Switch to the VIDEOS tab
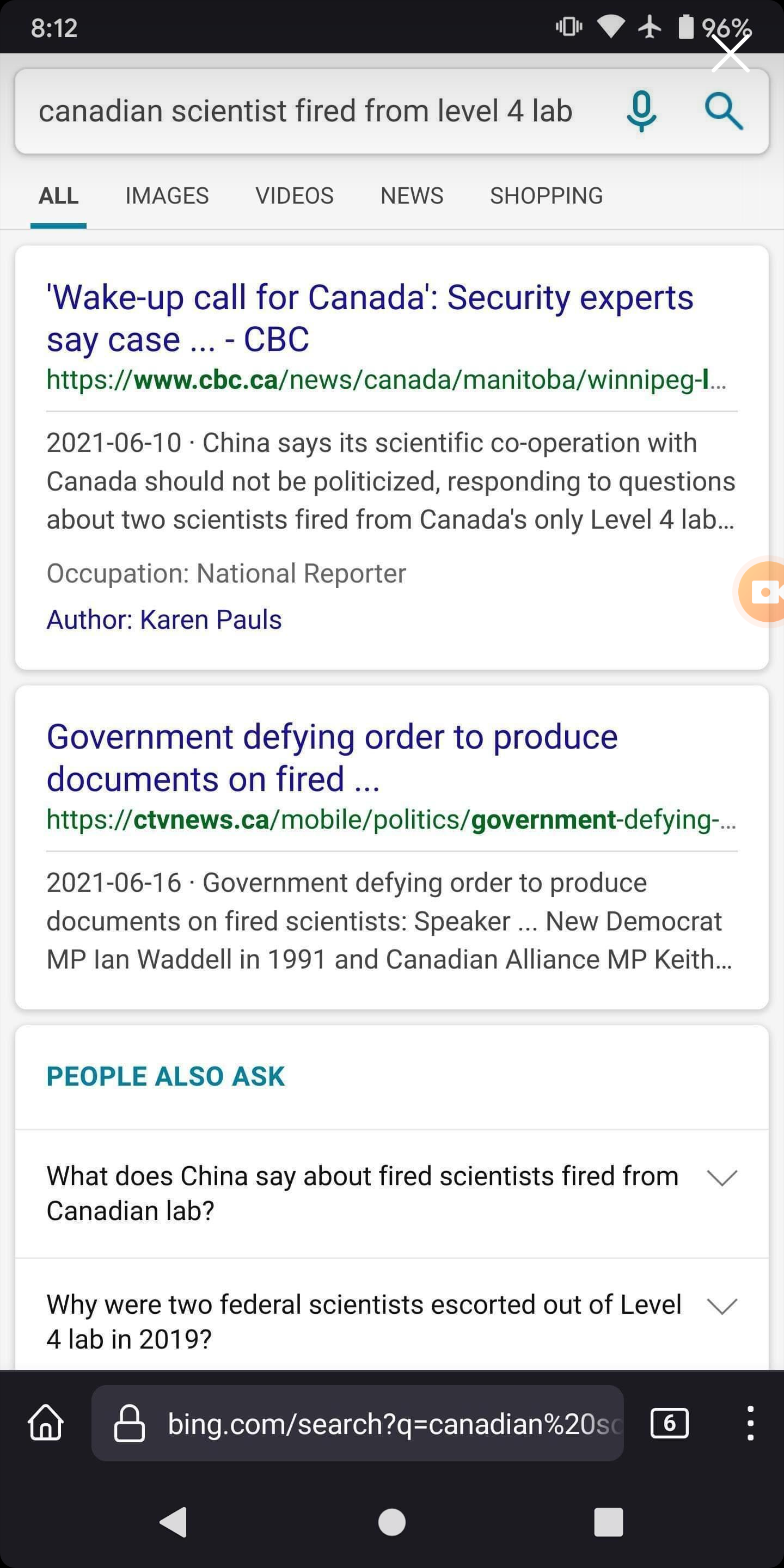Screen dimensions: 784x1568 (x=294, y=196)
